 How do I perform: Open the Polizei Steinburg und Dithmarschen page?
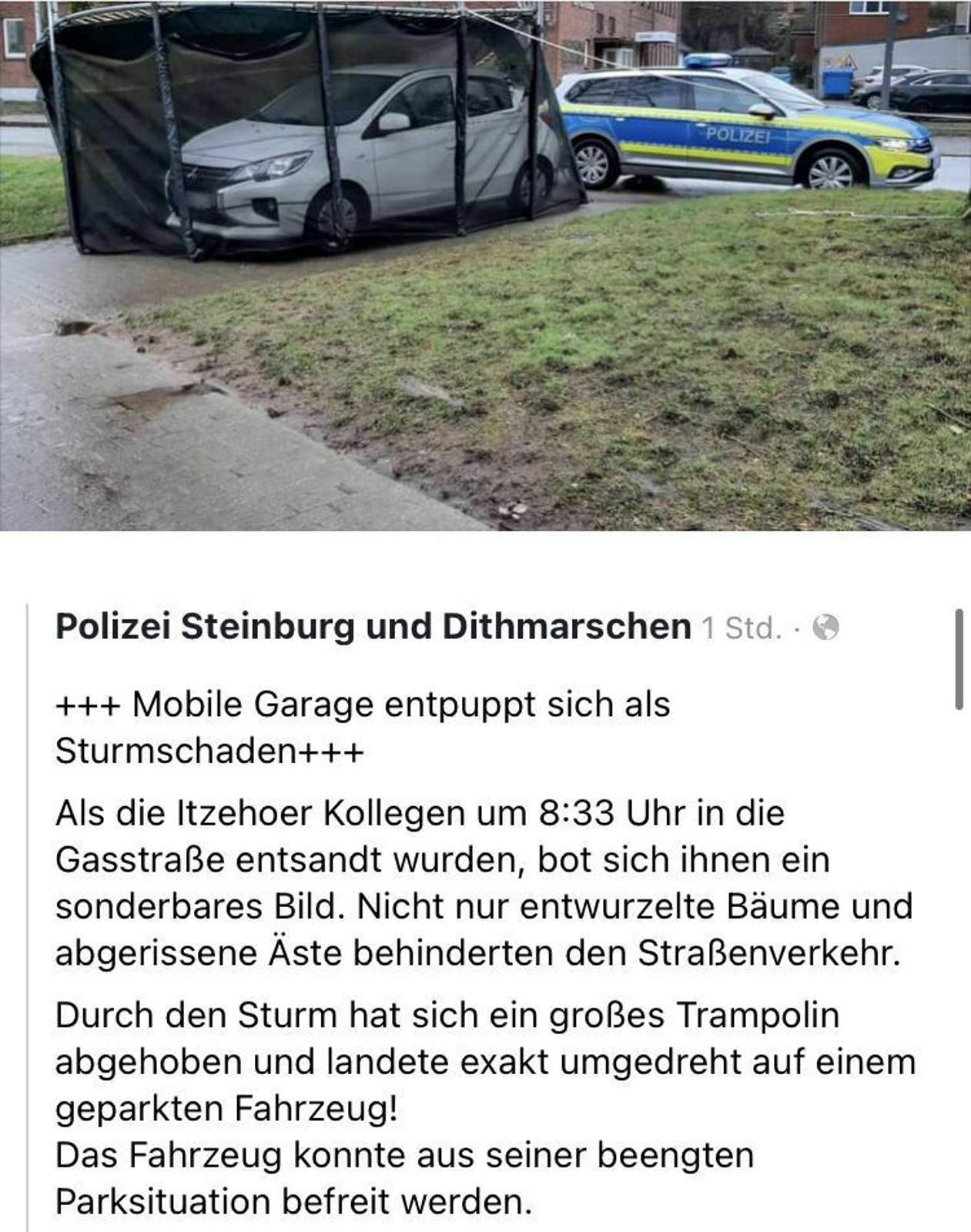[x=373, y=627]
